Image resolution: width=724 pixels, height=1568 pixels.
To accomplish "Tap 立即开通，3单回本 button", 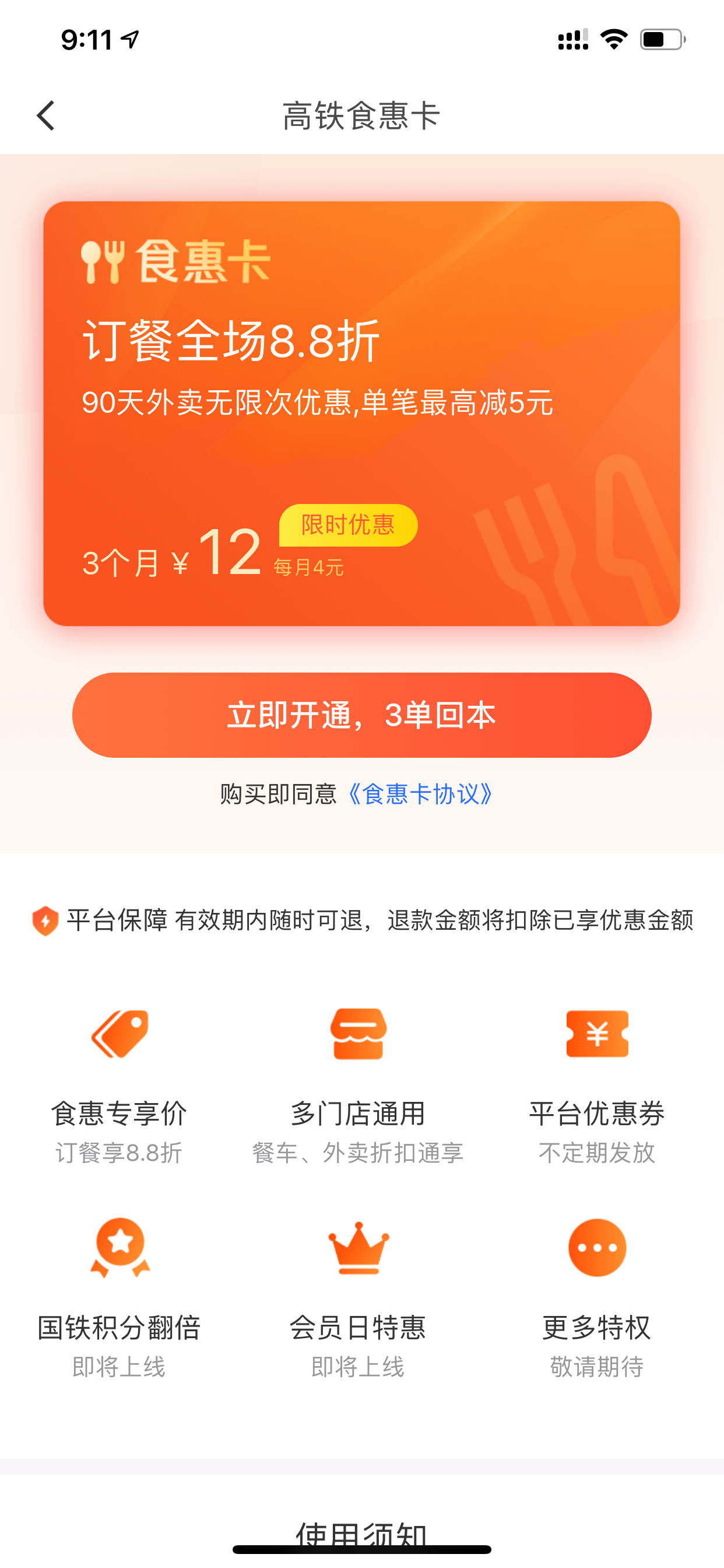I will [362, 715].
